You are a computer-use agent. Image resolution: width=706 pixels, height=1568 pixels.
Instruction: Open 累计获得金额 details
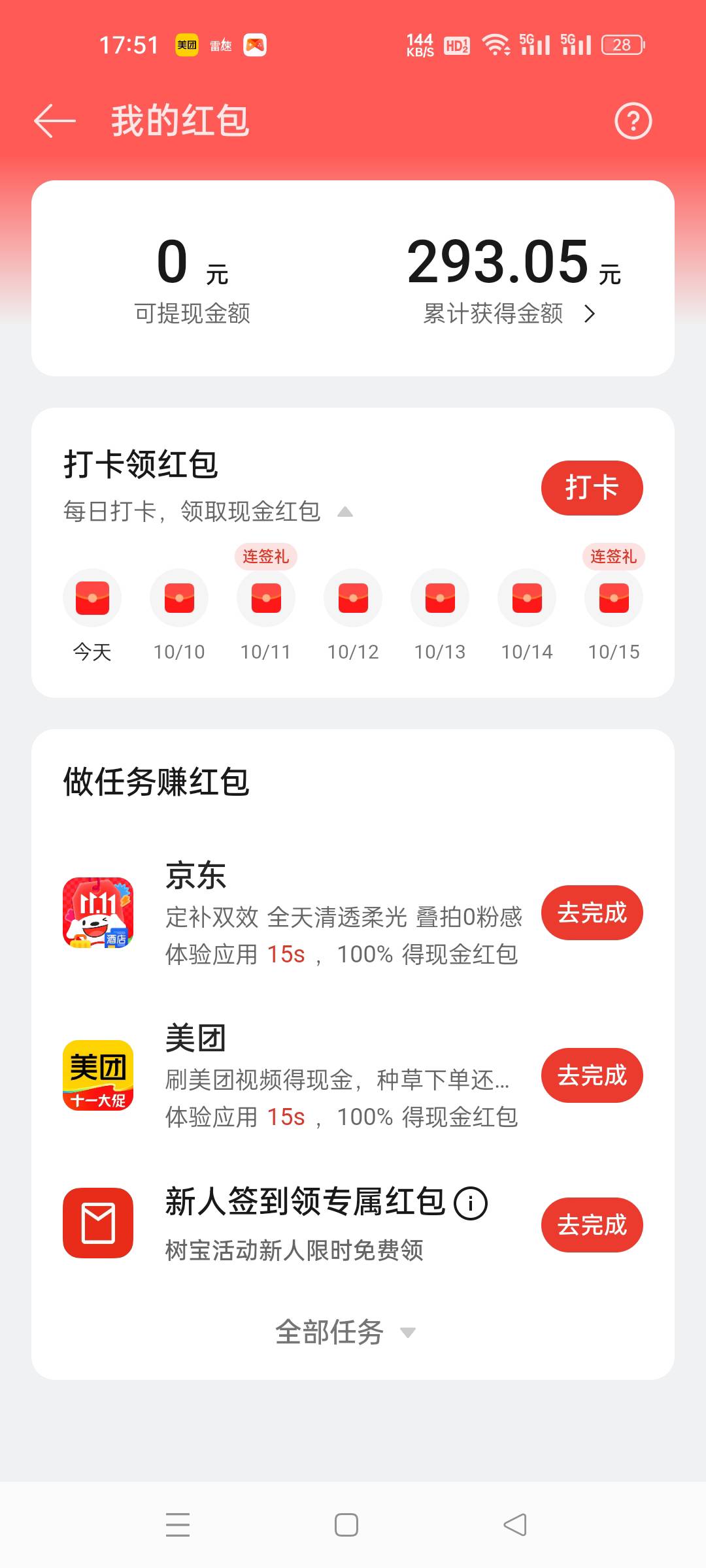(510, 314)
